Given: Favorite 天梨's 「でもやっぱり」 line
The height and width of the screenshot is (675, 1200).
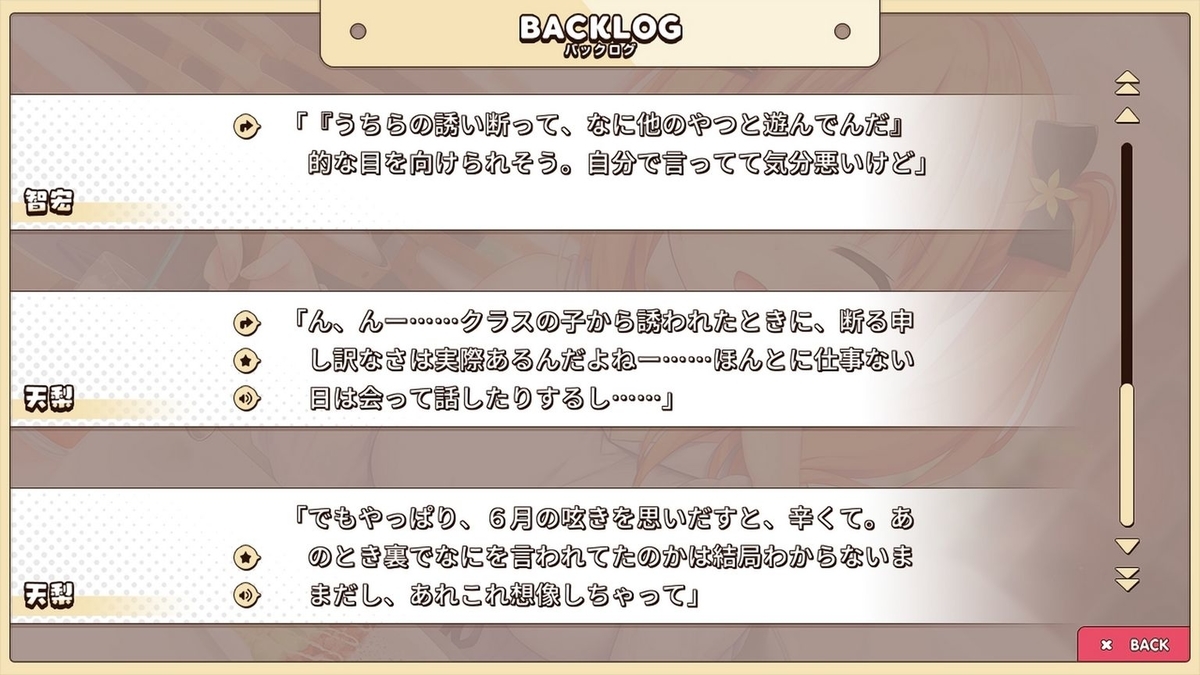Looking at the screenshot, I should coord(246,557).
